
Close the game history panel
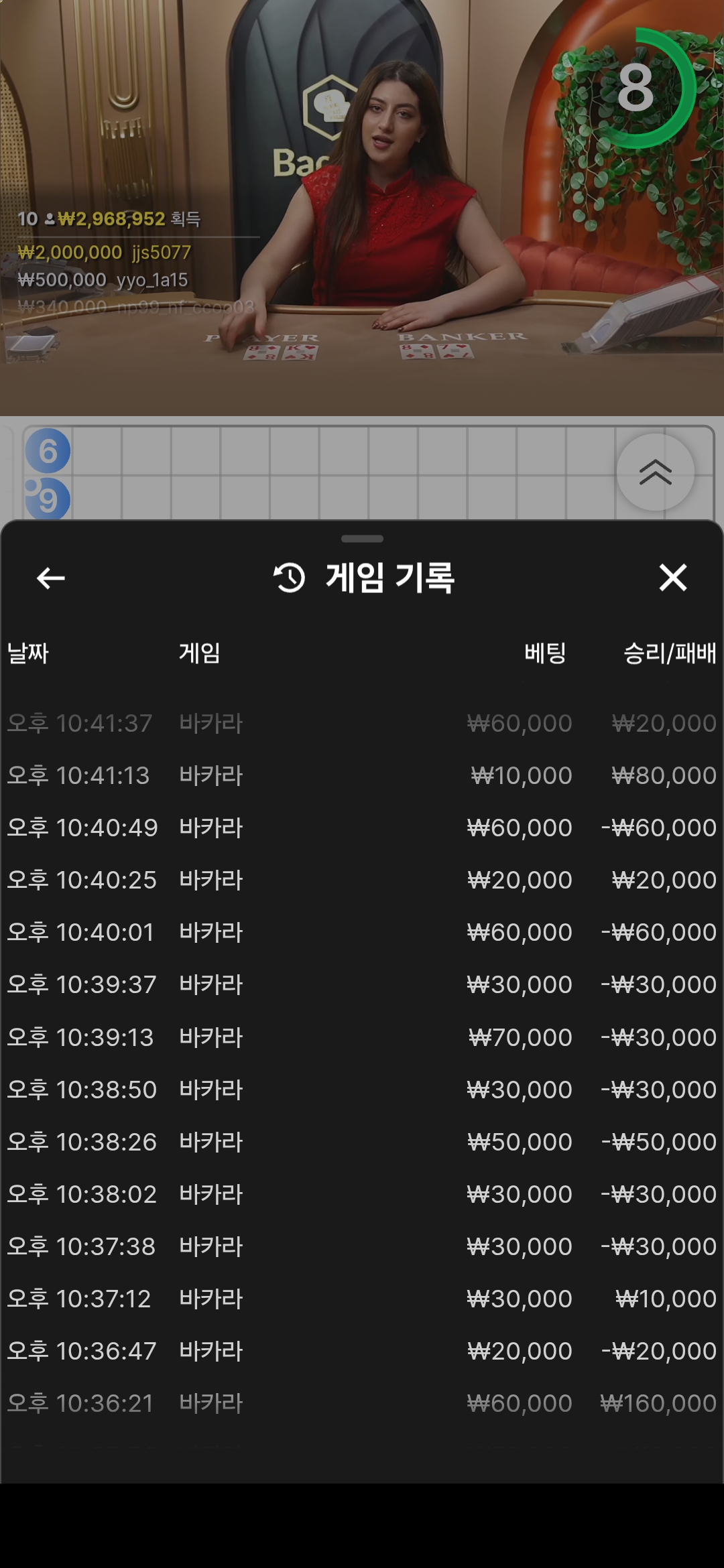(672, 578)
